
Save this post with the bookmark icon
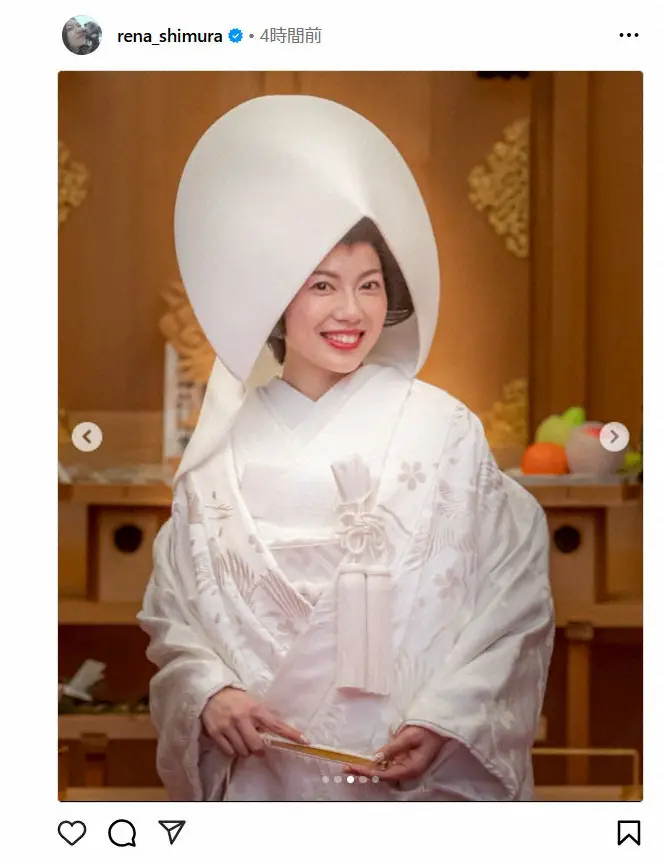[628, 832]
